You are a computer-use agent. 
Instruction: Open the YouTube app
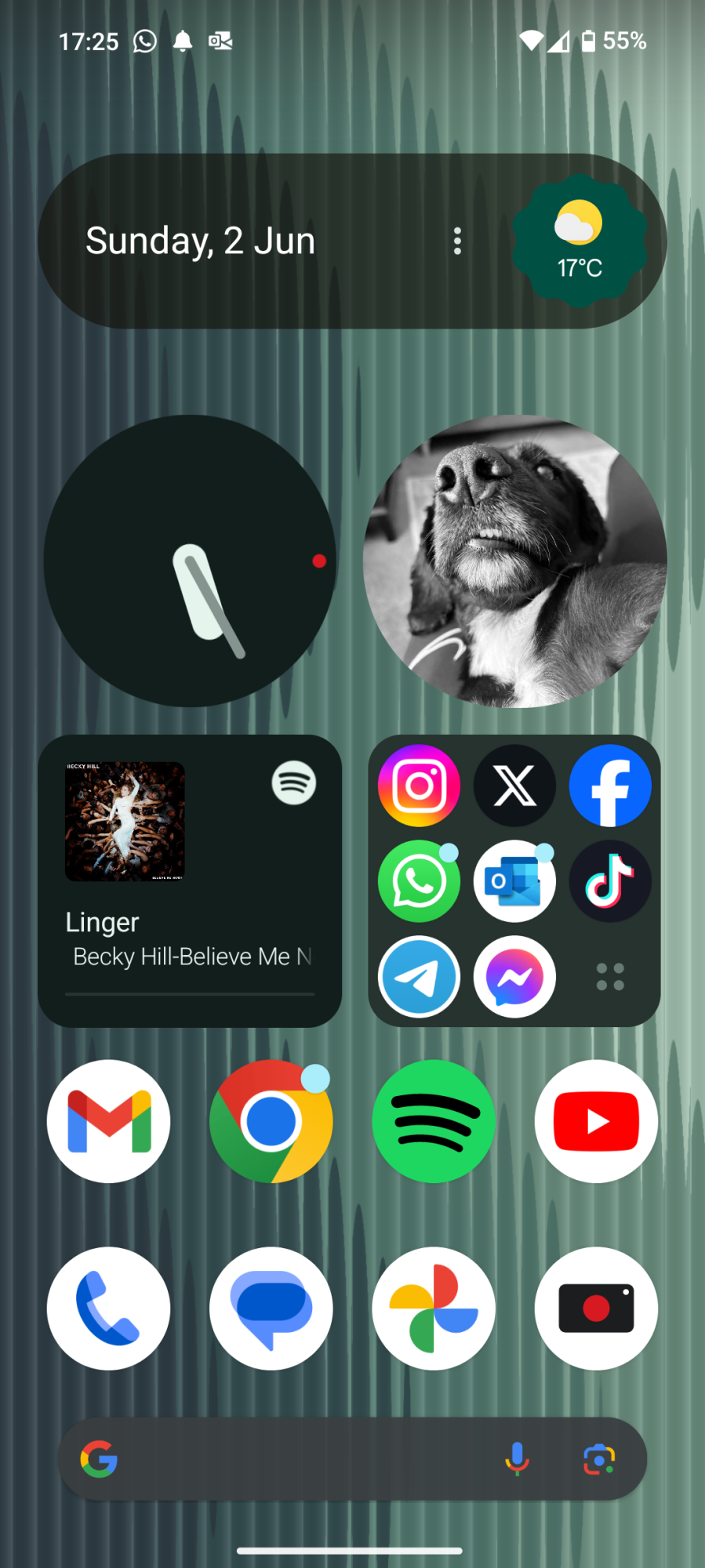[596, 1121]
